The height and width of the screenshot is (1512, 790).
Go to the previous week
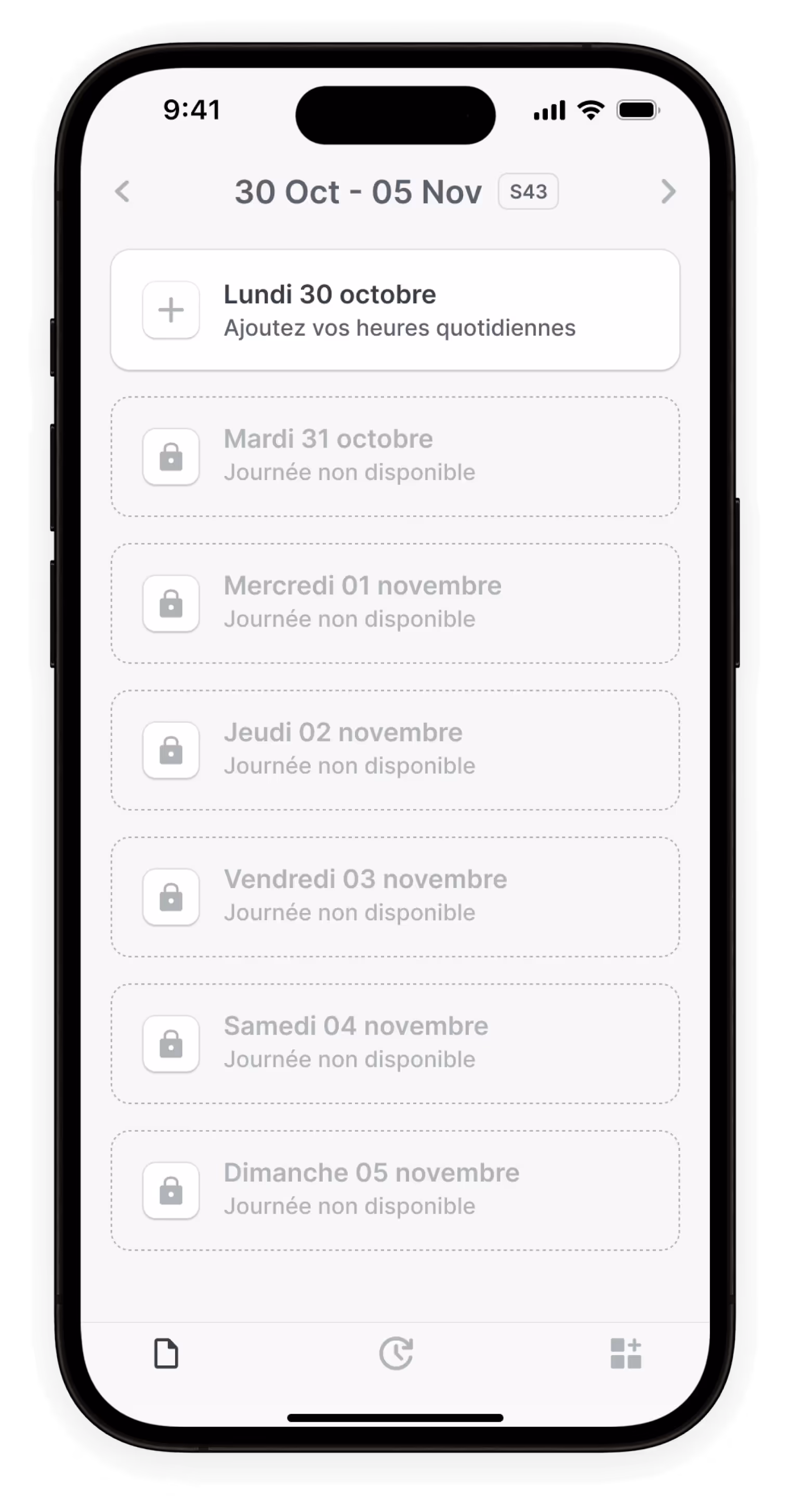122,191
